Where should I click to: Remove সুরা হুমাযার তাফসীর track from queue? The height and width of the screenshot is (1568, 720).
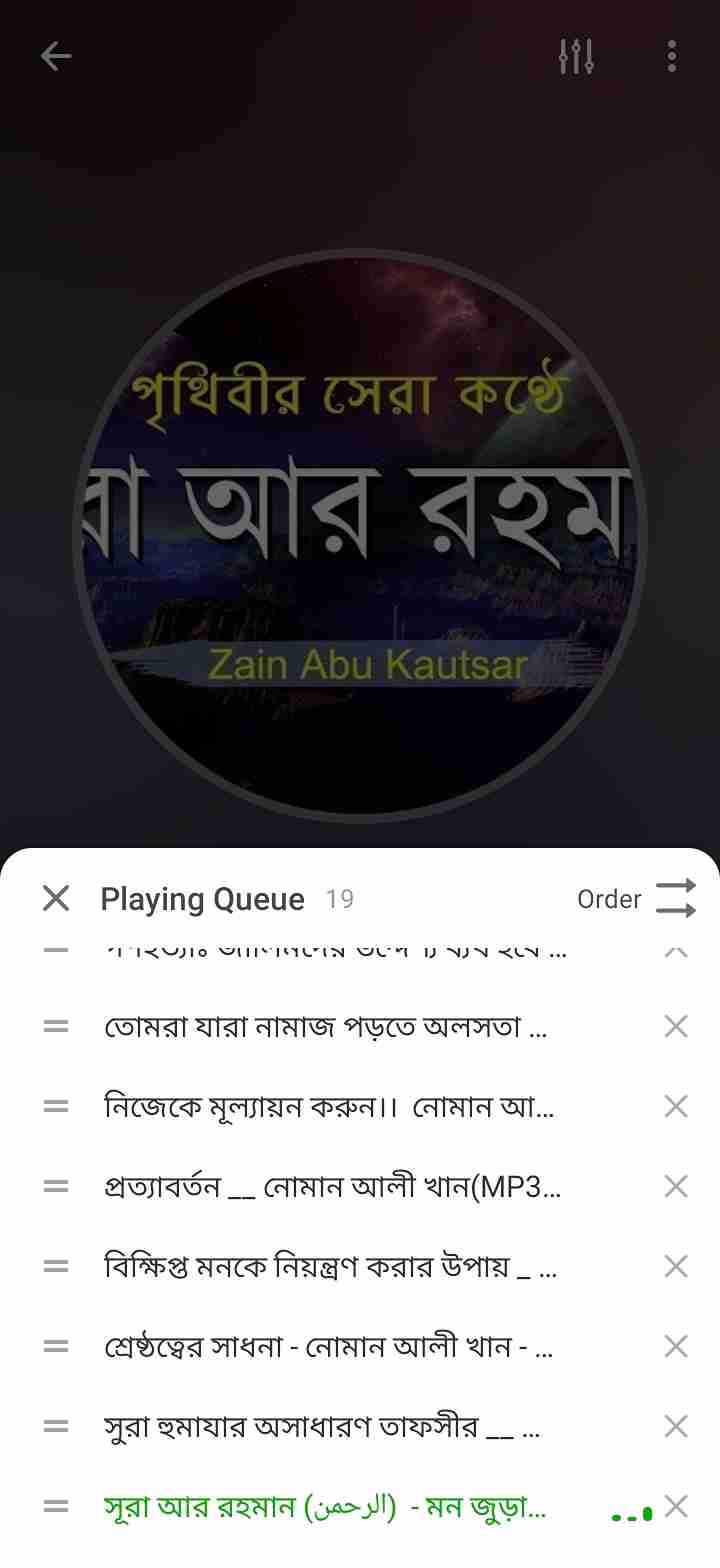674,1426
